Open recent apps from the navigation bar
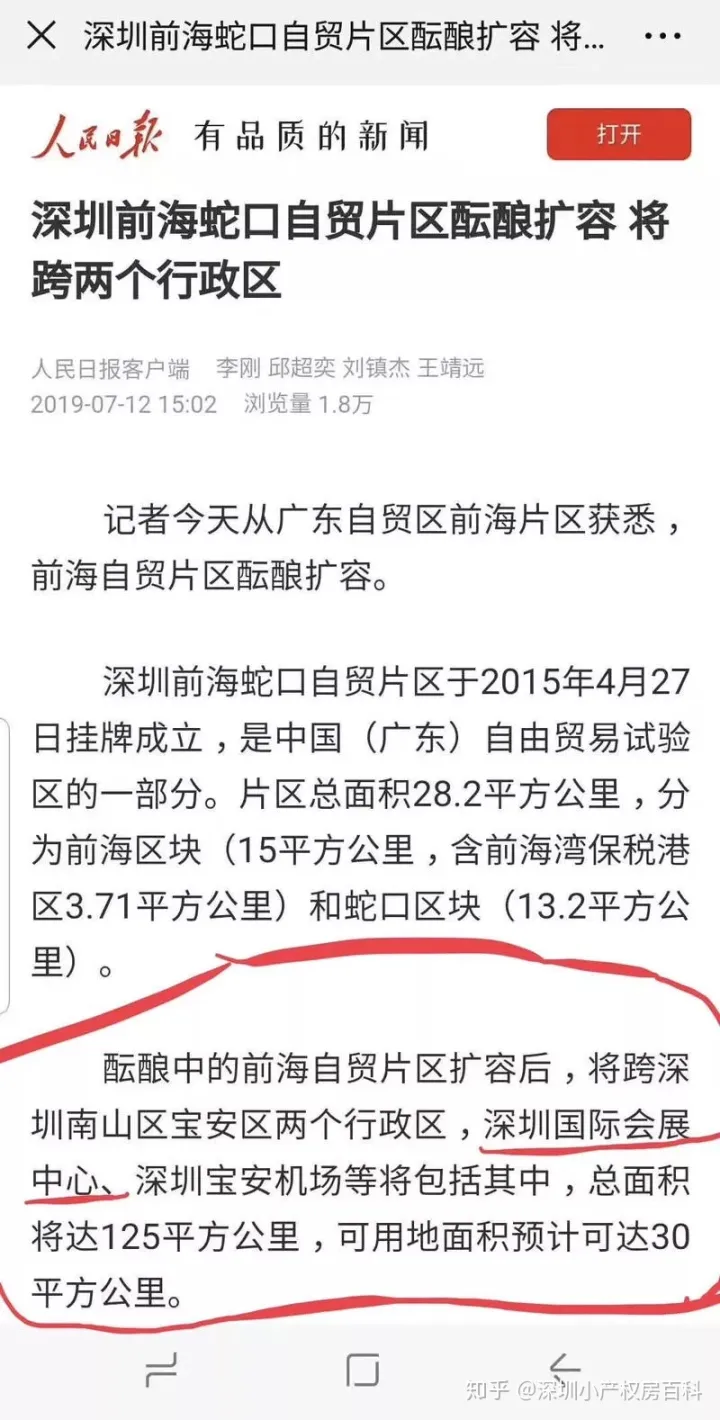The height and width of the screenshot is (1420, 720). (x=161, y=1369)
